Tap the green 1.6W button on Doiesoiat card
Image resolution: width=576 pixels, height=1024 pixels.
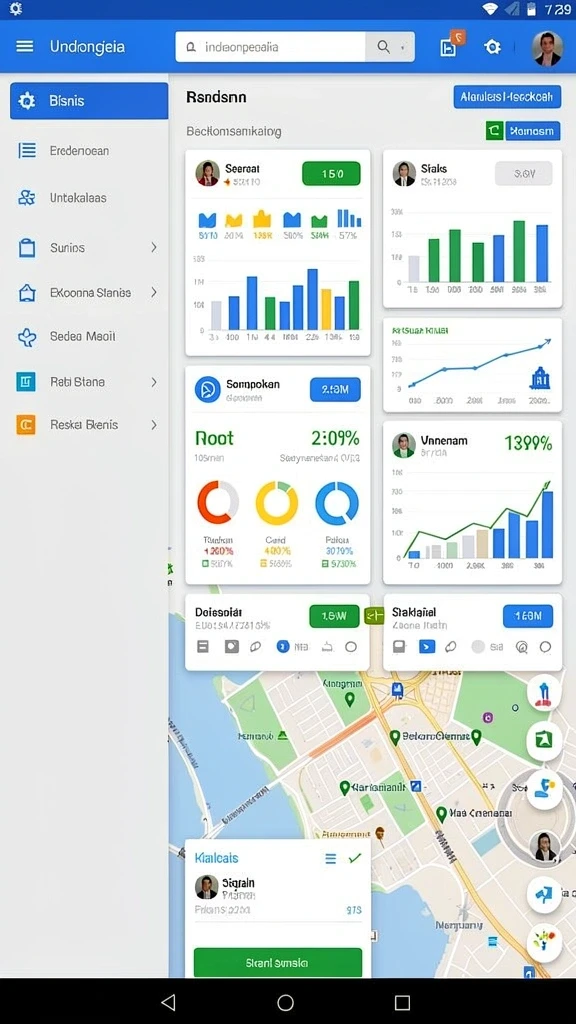click(x=334, y=616)
